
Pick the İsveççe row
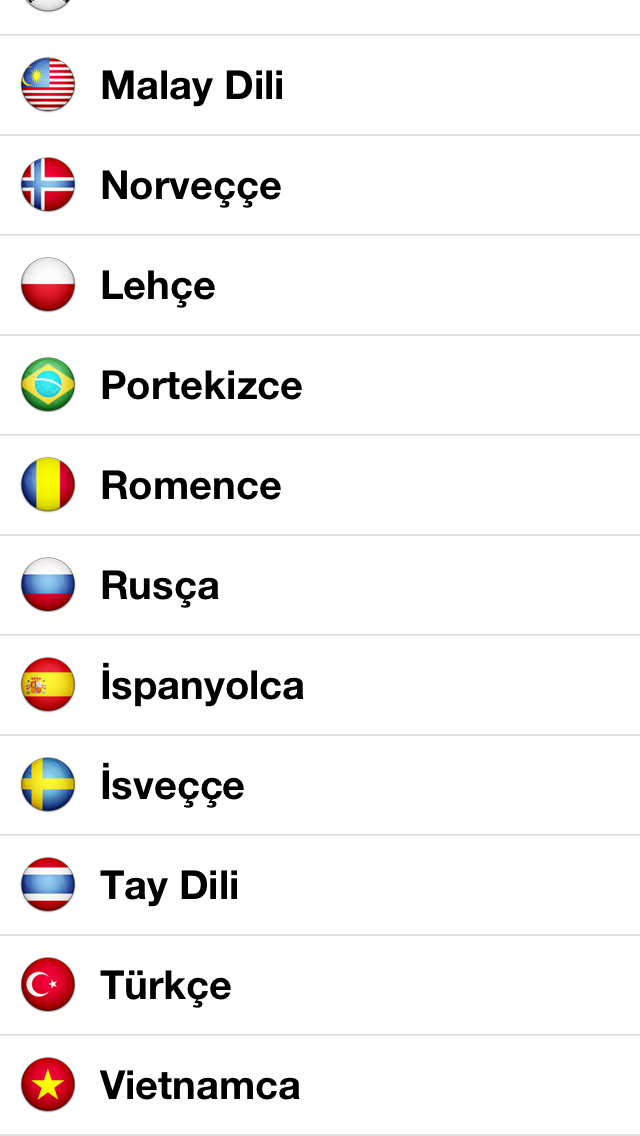point(320,785)
